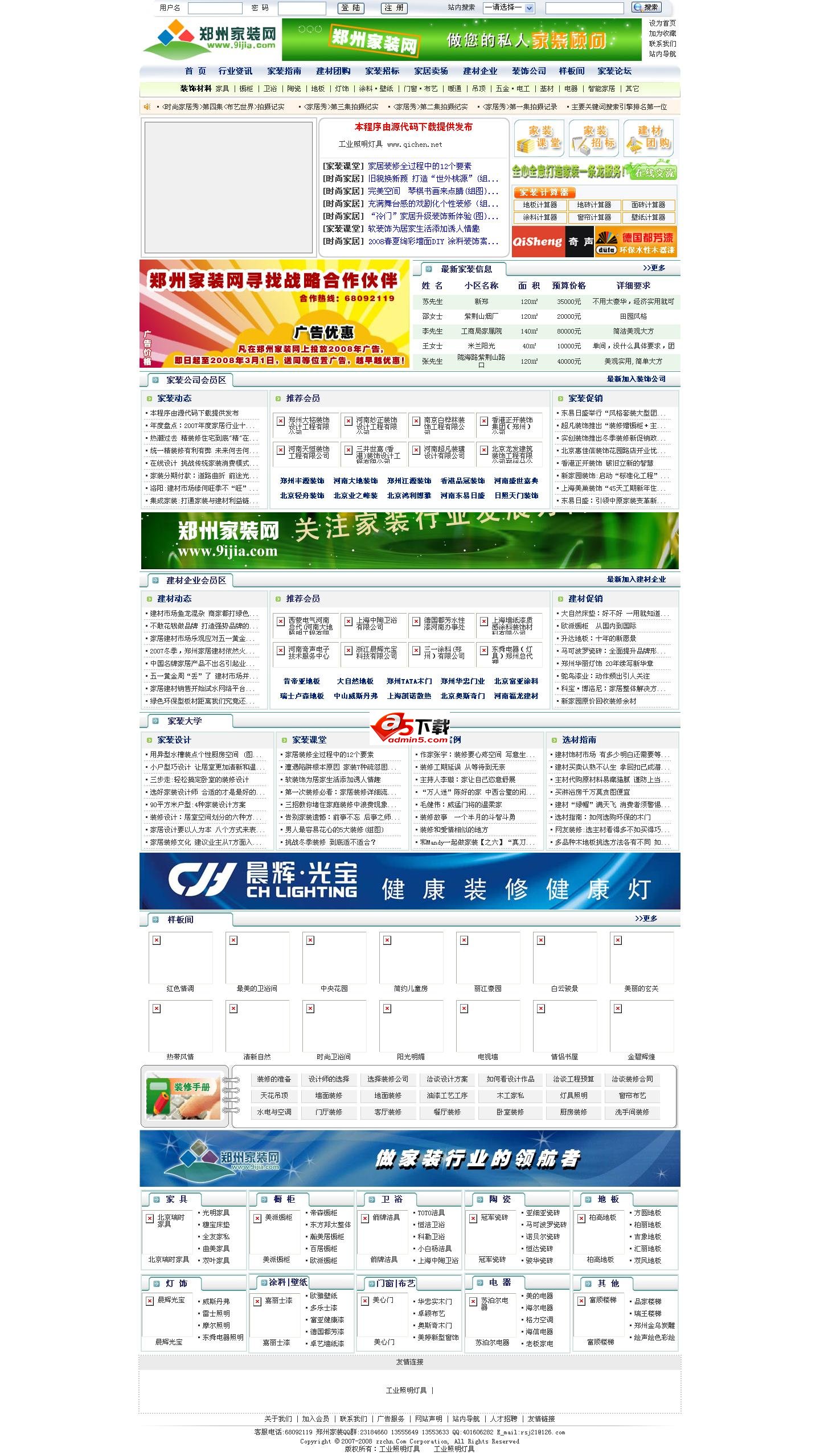Open the 天花吊顶 handbook topic
Image resolution: width=820 pixels, height=1456 pixels.
[274, 1096]
